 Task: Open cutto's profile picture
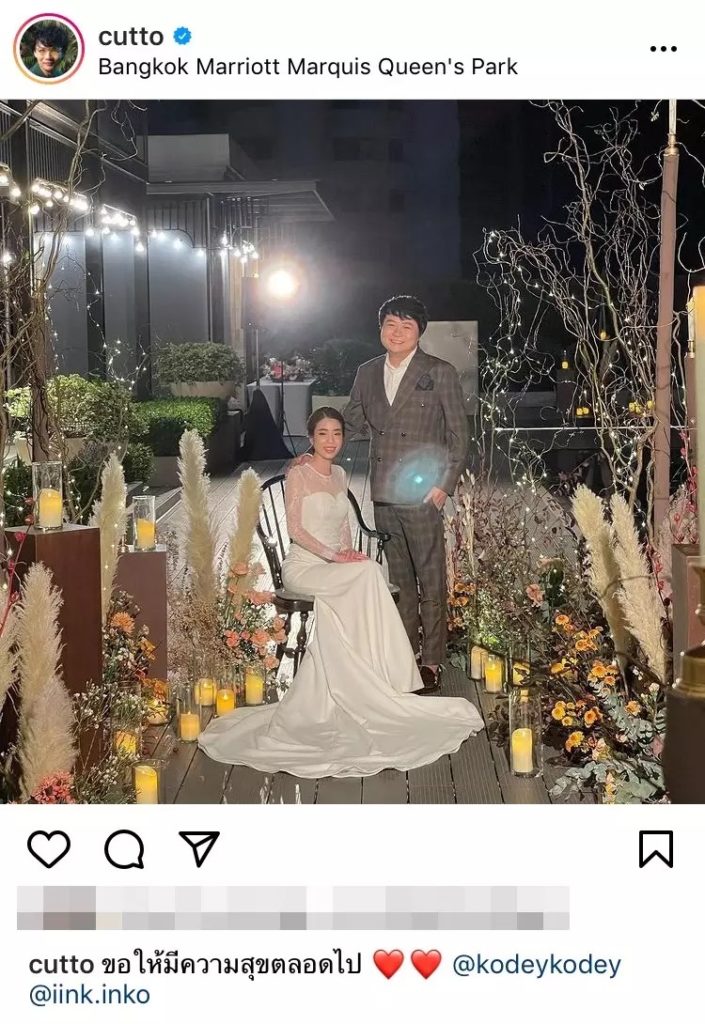point(48,49)
